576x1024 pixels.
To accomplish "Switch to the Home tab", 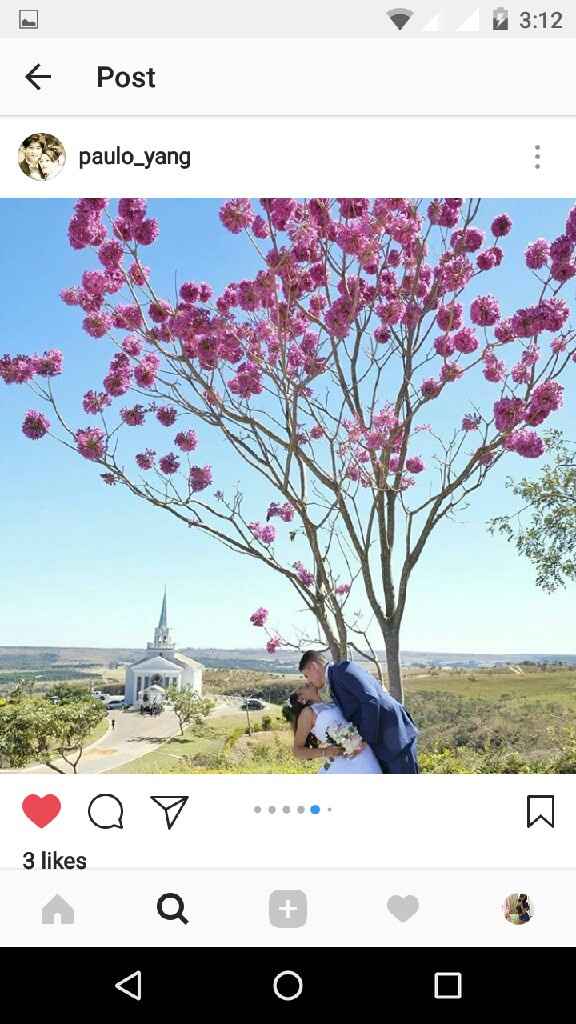I will pos(58,909).
